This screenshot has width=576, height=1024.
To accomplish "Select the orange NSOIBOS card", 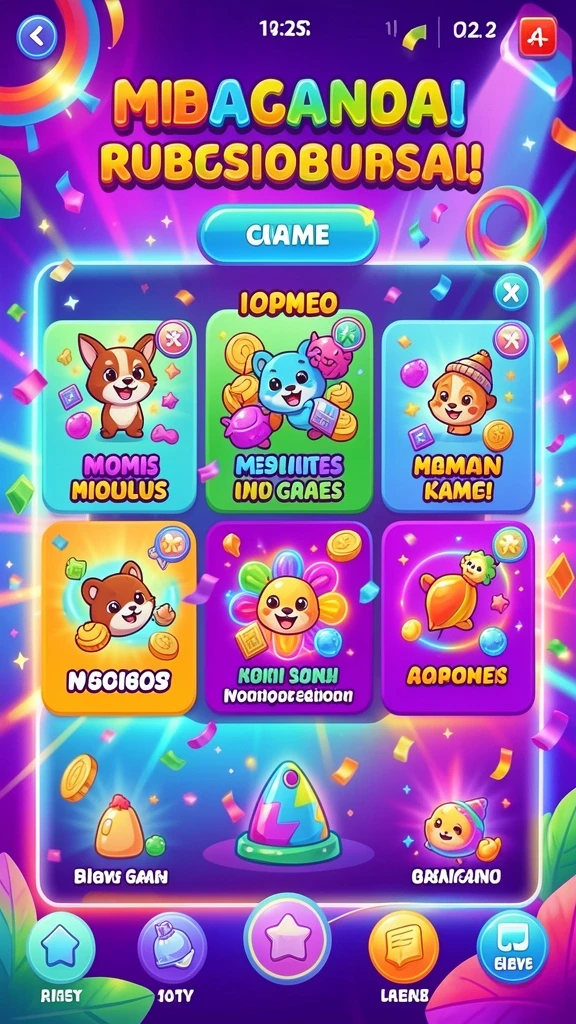I will coord(119,617).
